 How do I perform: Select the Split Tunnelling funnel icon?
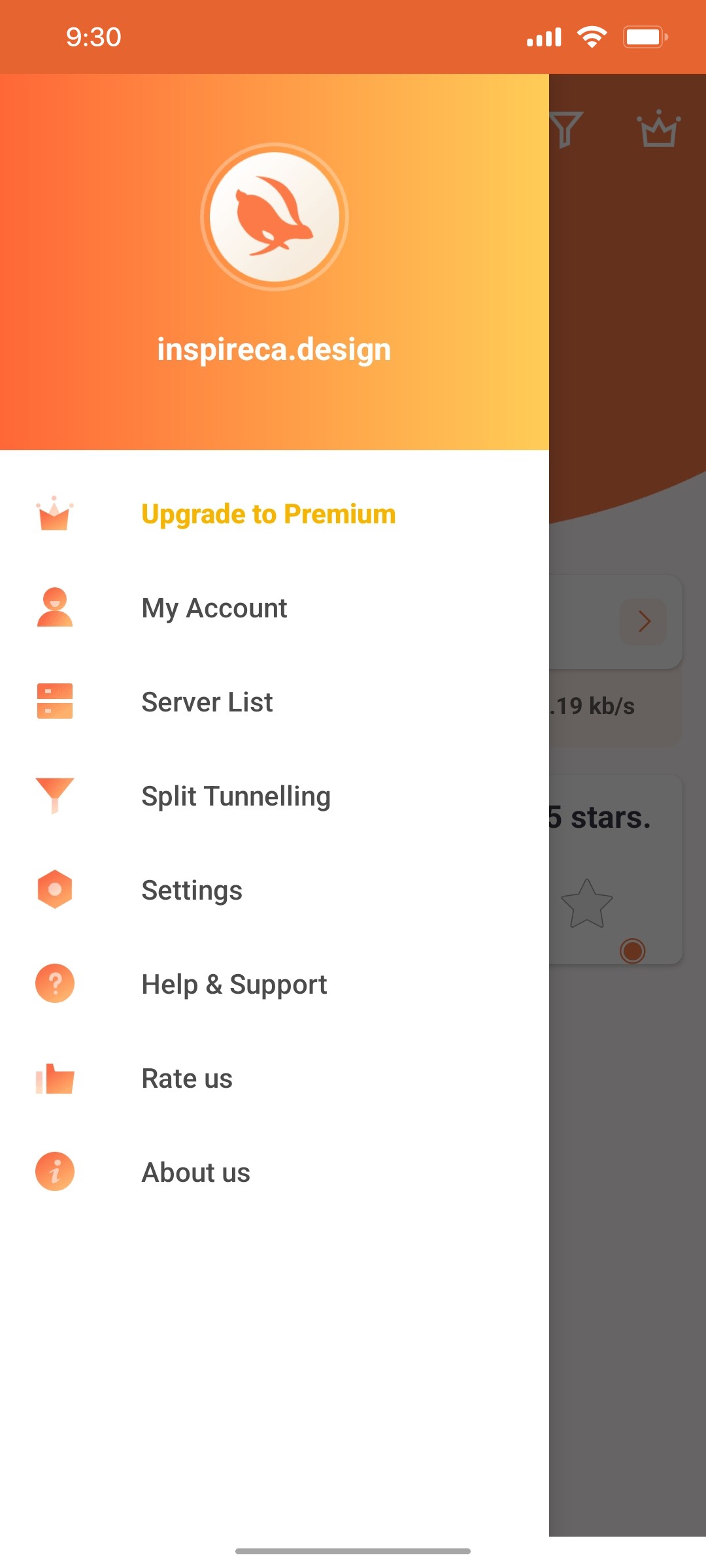coord(55,796)
